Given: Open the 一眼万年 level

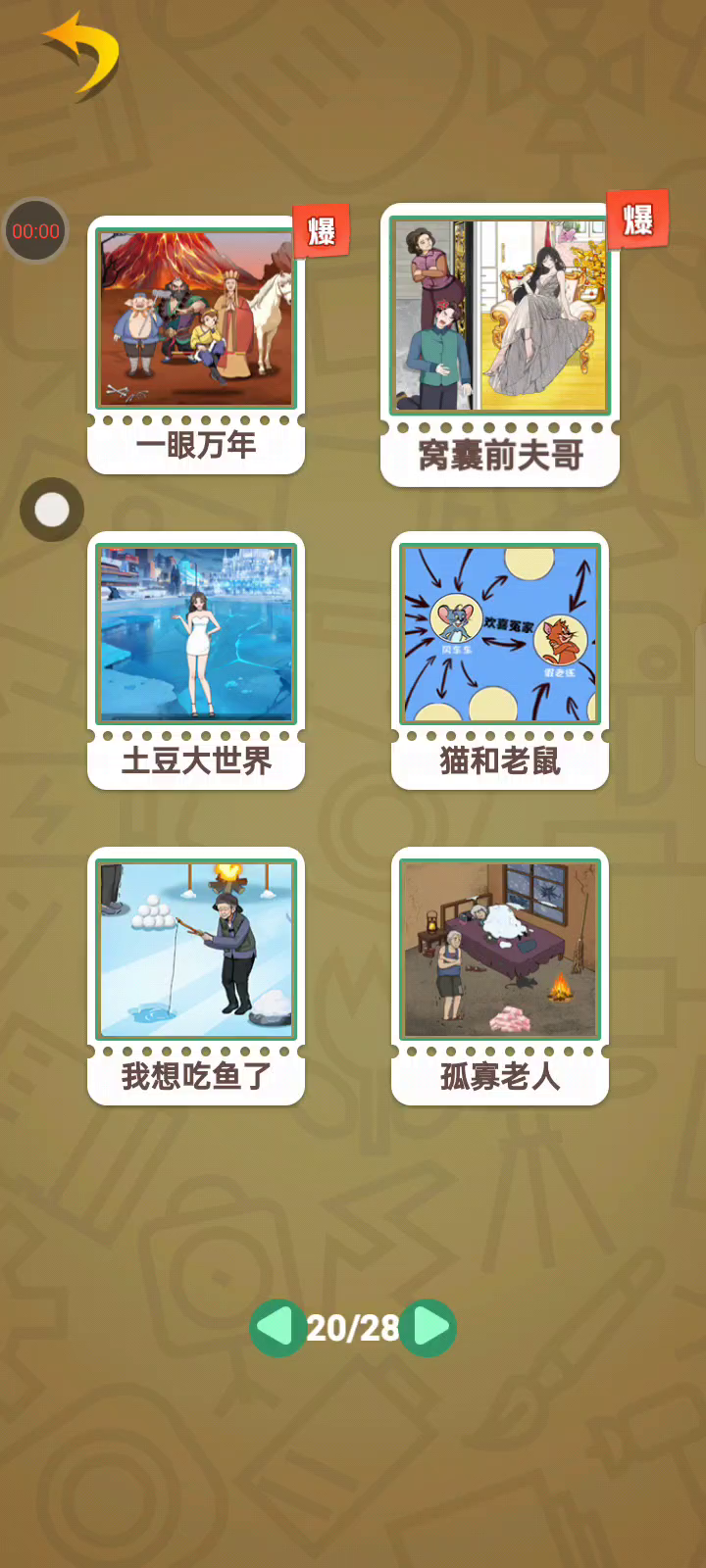Looking at the screenshot, I should point(196,333).
